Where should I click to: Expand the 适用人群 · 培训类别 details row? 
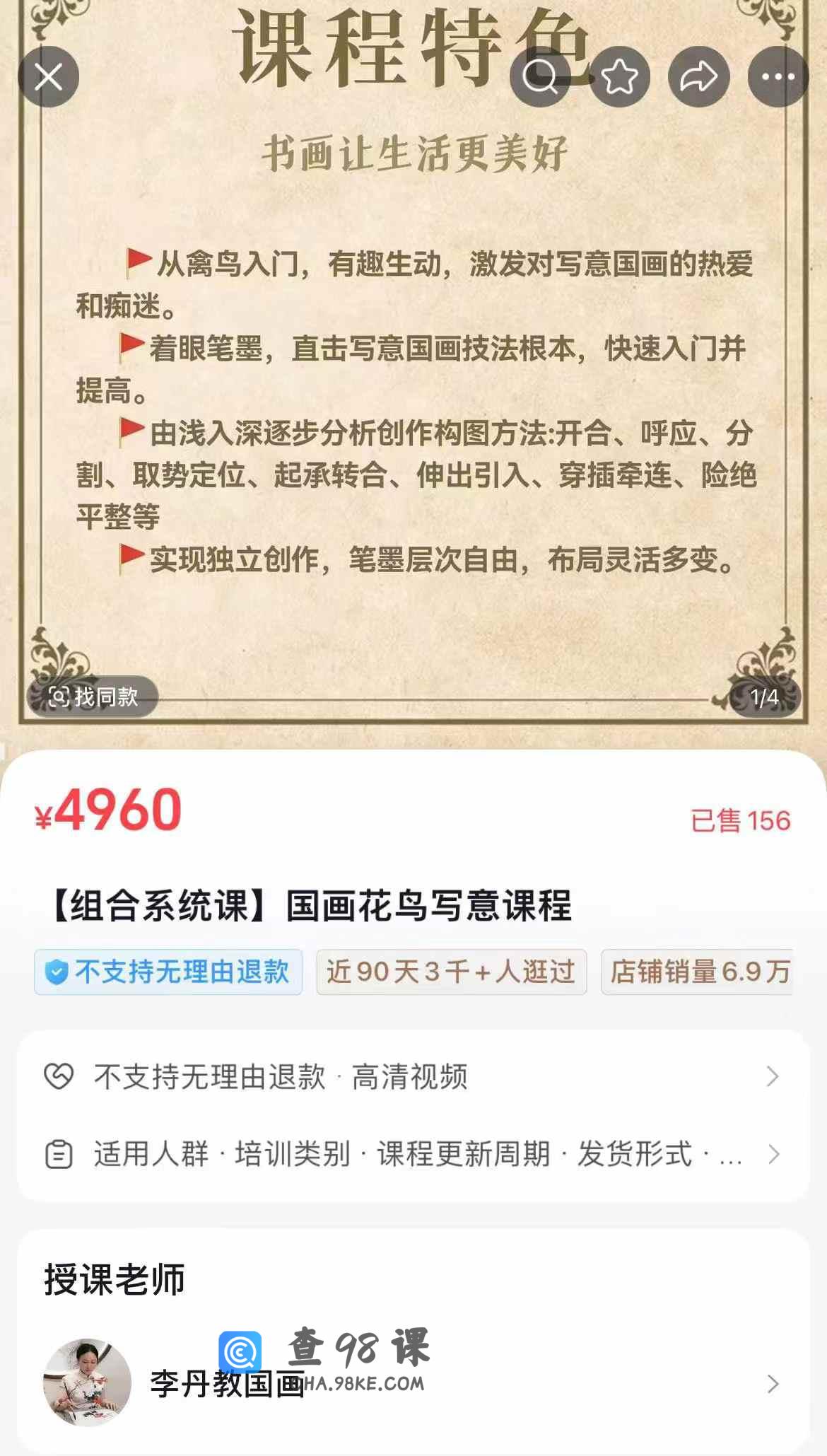tap(413, 1154)
